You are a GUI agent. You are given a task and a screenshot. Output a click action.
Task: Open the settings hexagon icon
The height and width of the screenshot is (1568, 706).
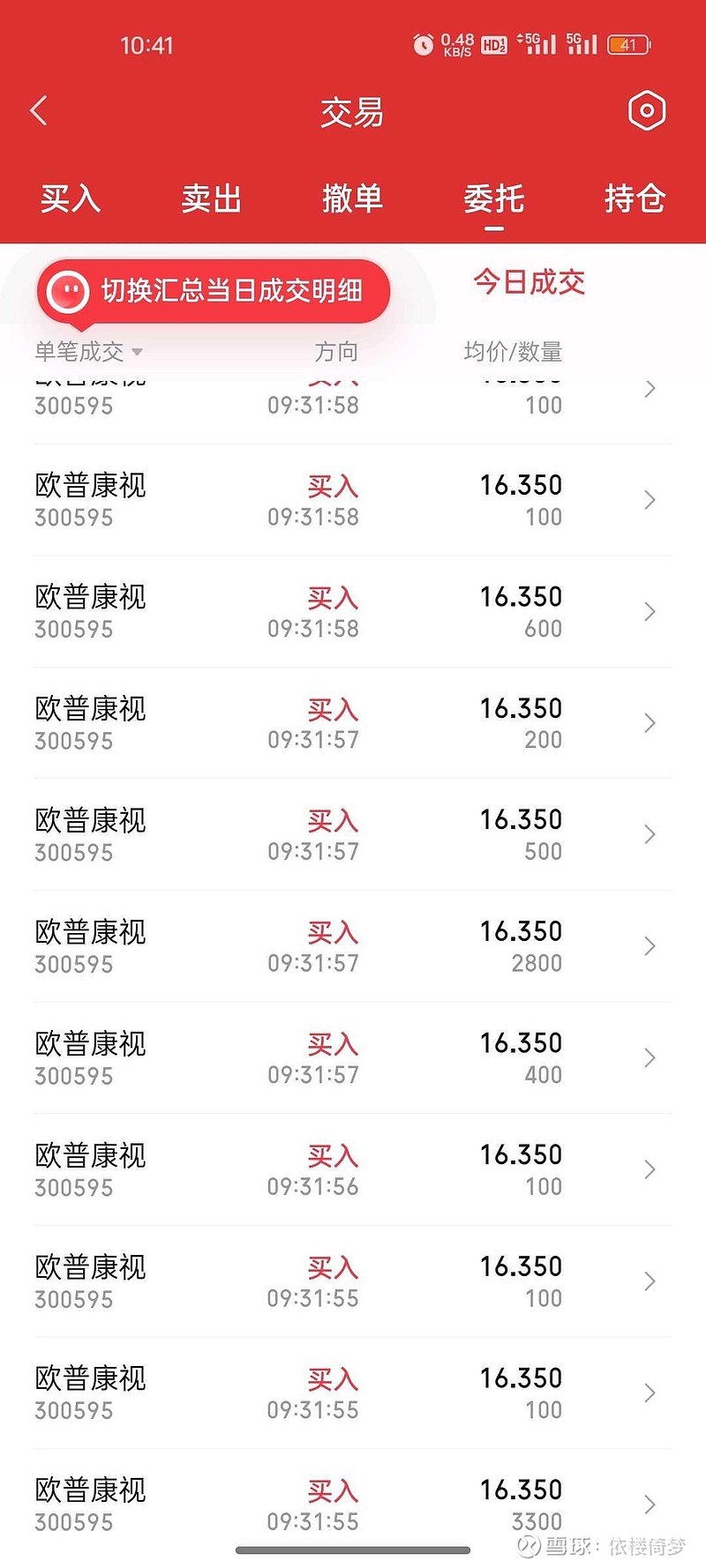coord(646,111)
